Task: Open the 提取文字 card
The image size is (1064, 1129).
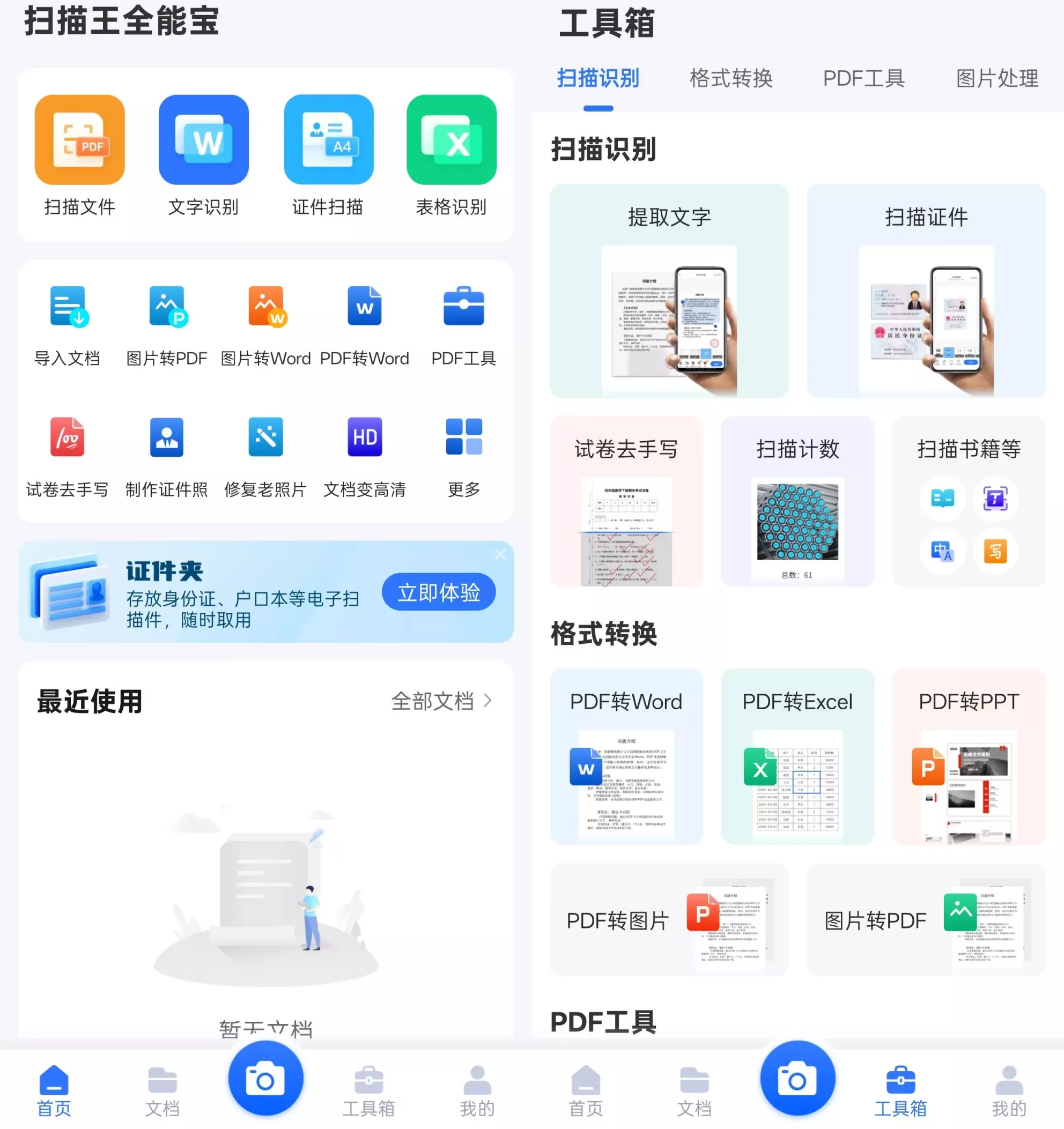Action: click(x=669, y=291)
